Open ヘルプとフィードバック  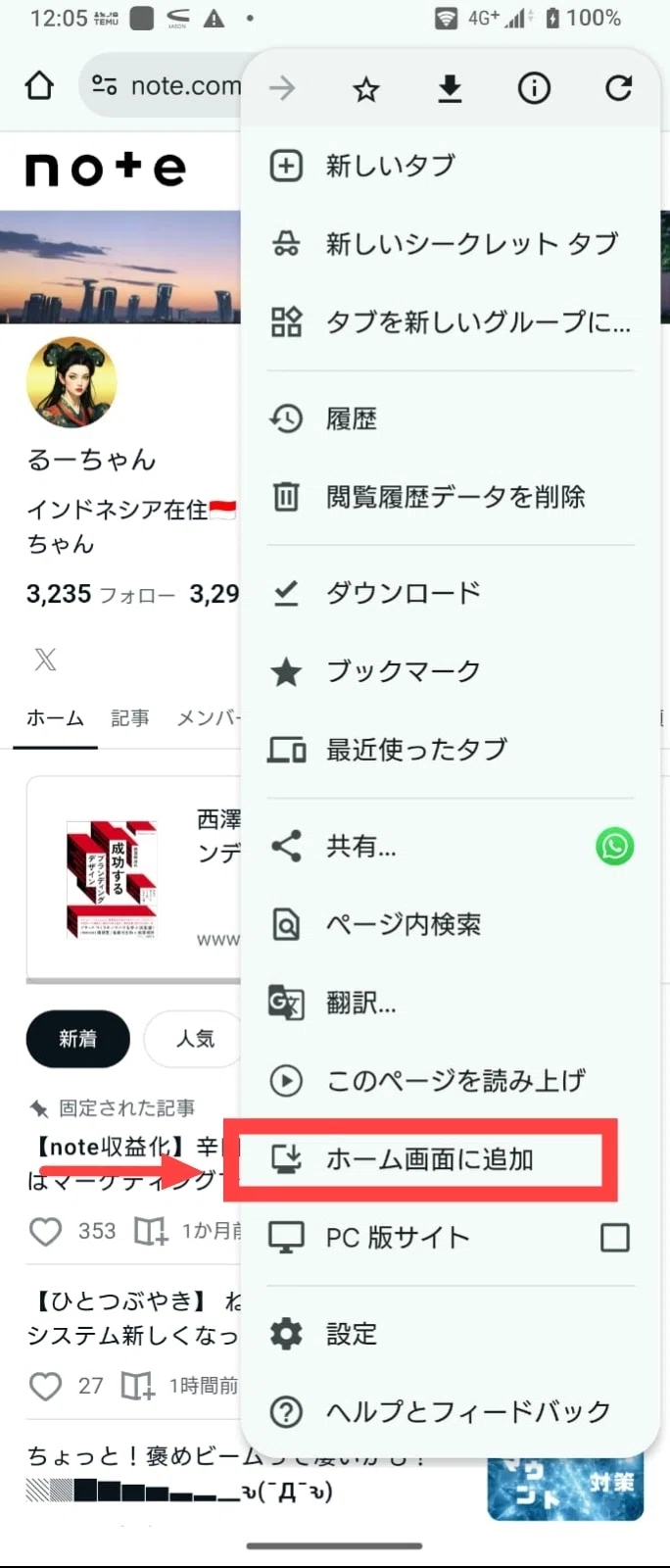[x=451, y=1412]
